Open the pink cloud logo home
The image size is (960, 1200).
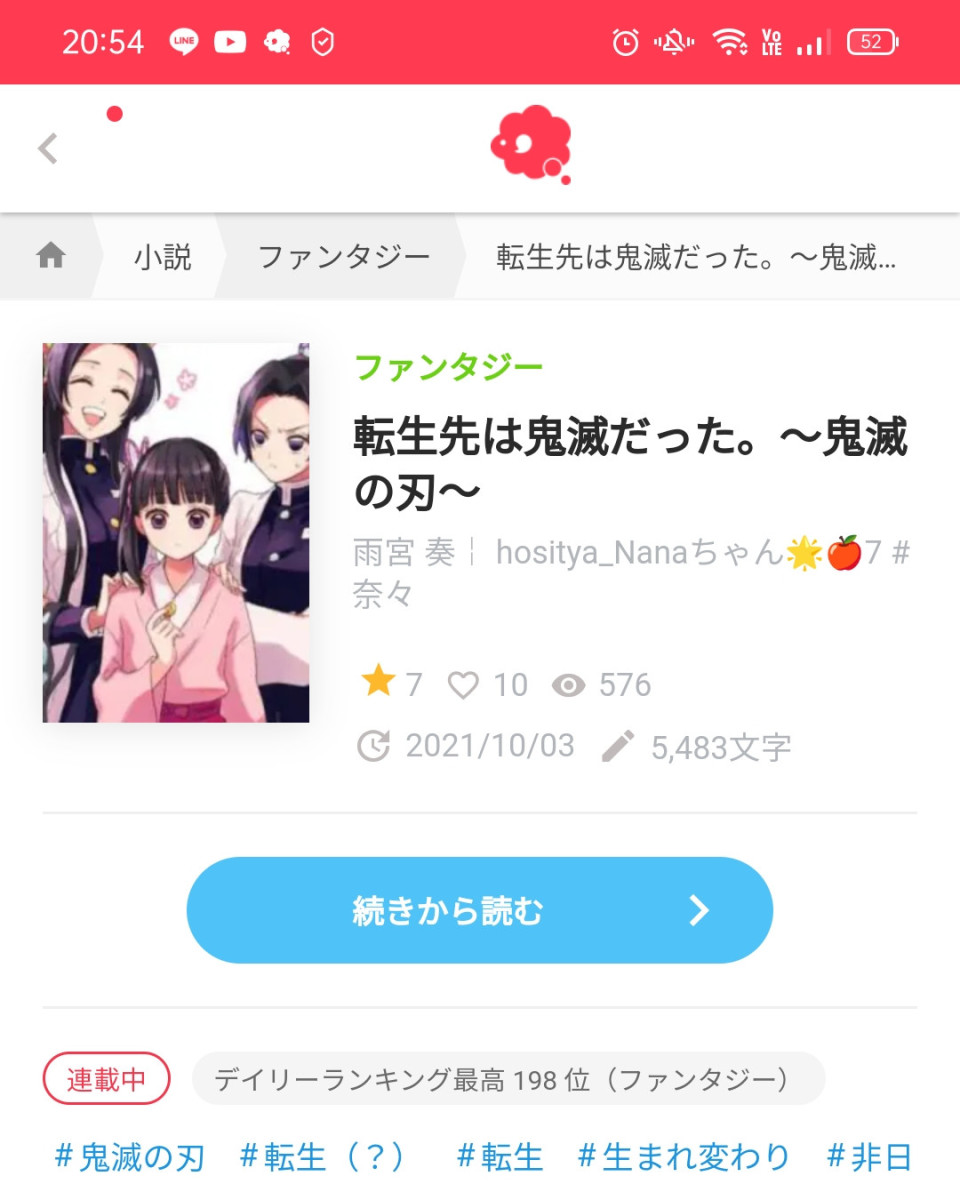click(530, 146)
